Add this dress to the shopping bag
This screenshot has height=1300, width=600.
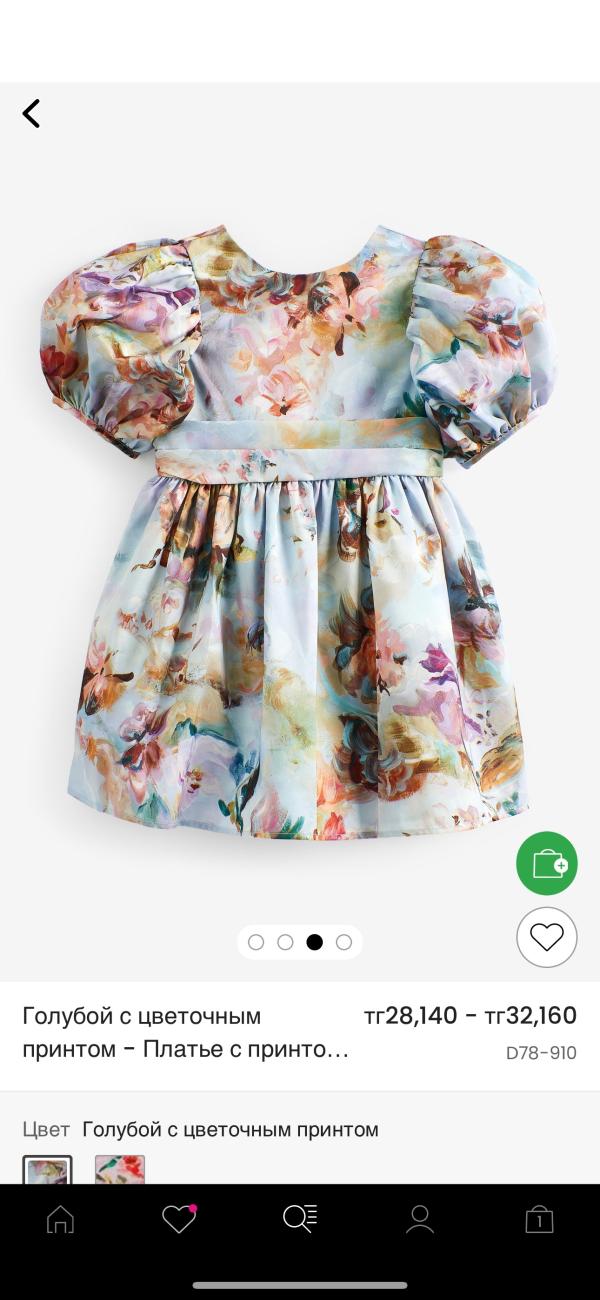tap(546, 863)
